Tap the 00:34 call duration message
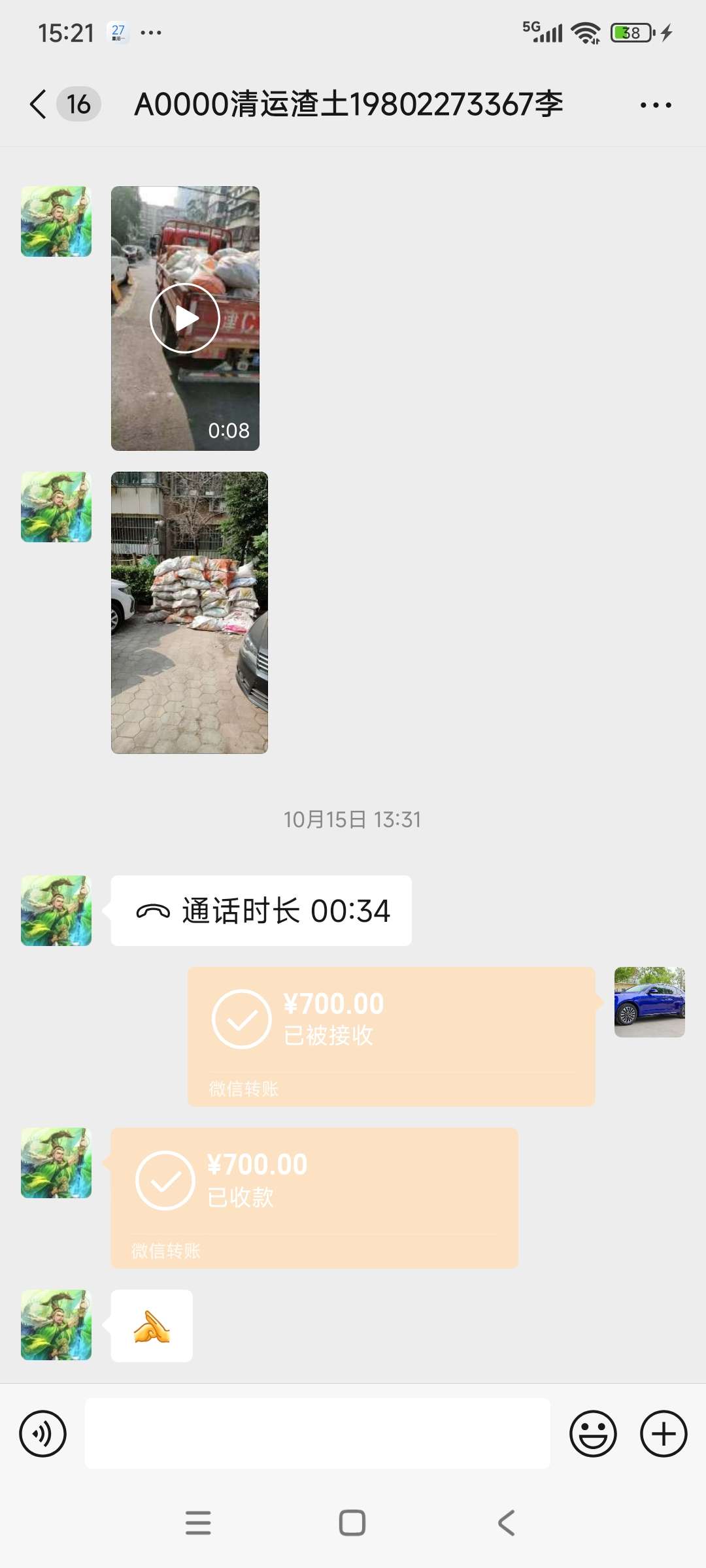 click(261, 911)
